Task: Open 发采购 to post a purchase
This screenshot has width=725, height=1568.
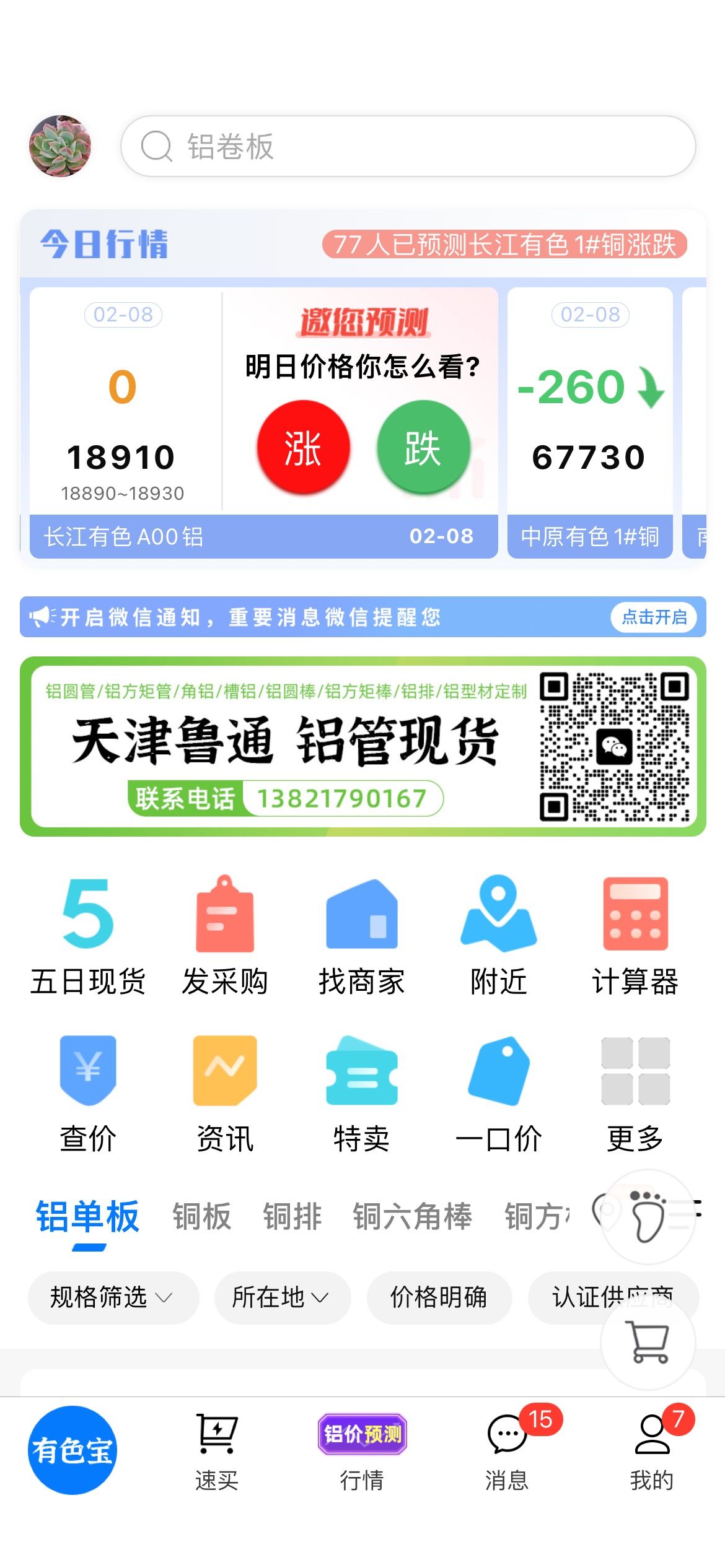Action: tap(225, 935)
